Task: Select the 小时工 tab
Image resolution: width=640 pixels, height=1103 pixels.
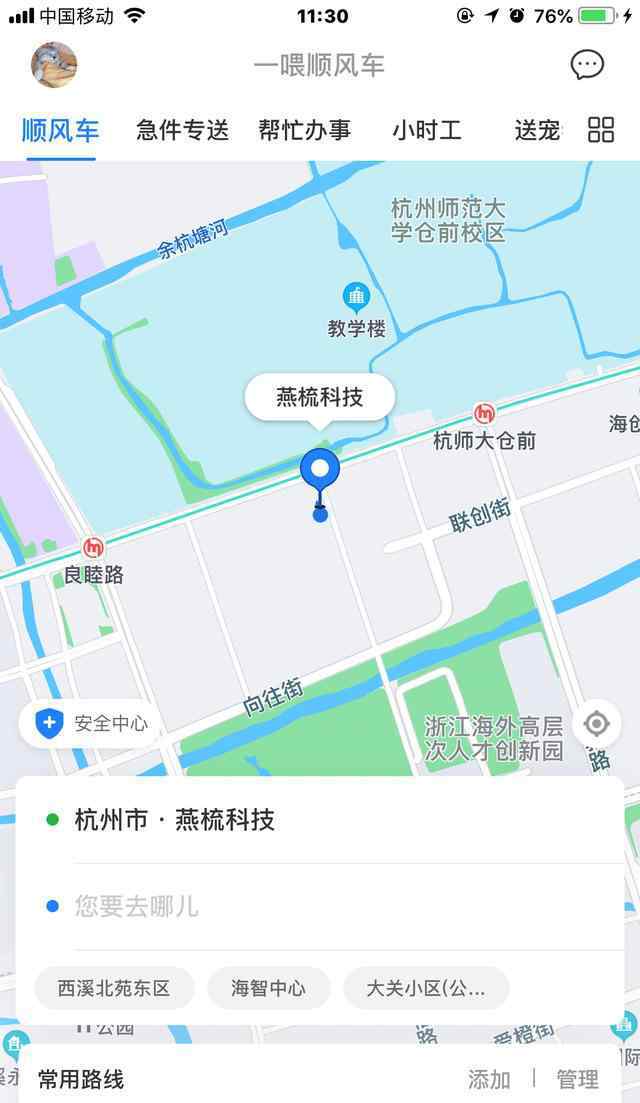Action: (x=427, y=130)
